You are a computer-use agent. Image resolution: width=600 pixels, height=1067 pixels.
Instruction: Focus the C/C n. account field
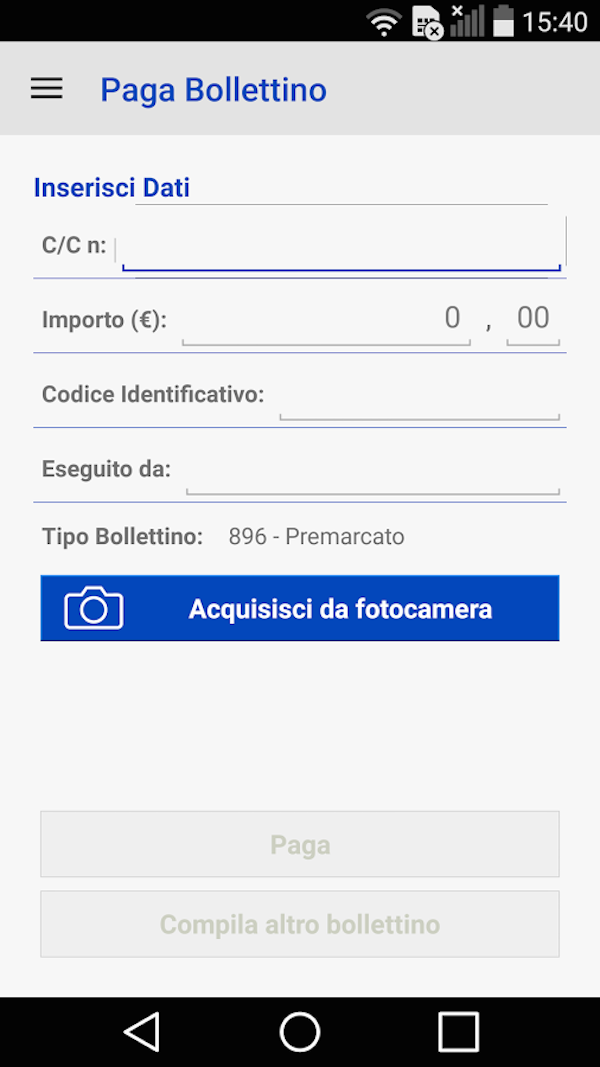pos(340,246)
